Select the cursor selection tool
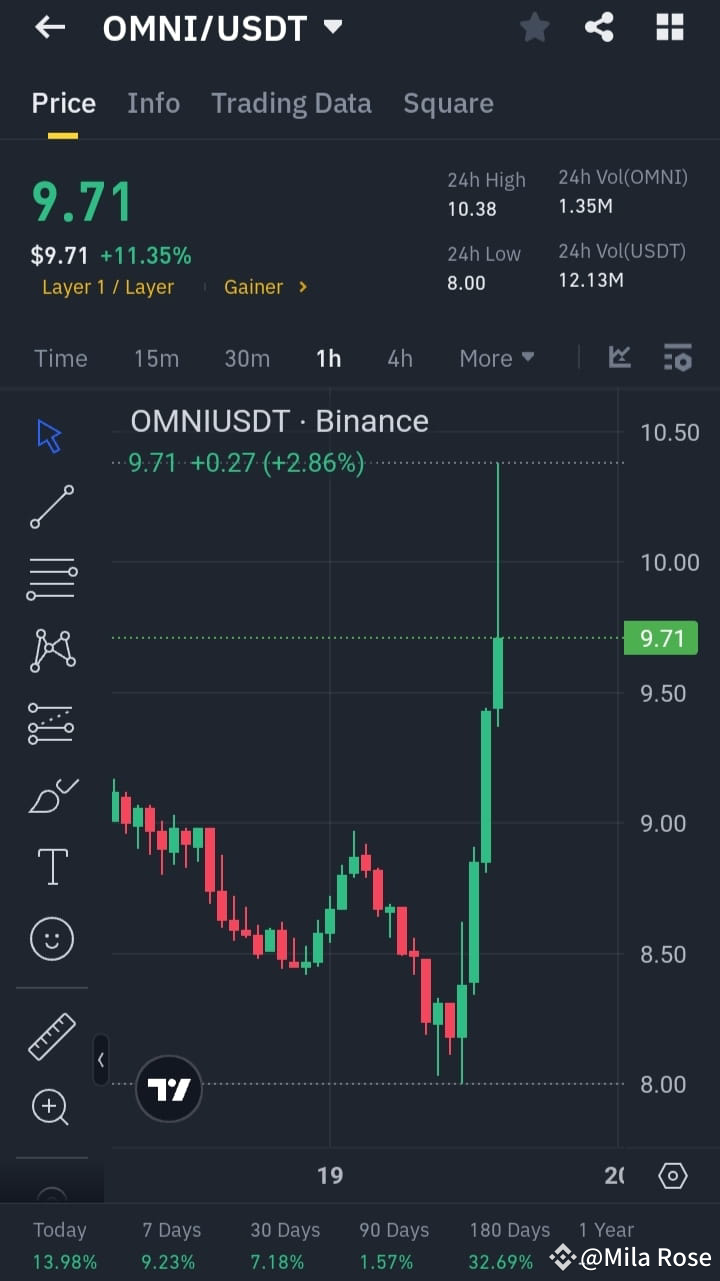 pyautogui.click(x=51, y=435)
